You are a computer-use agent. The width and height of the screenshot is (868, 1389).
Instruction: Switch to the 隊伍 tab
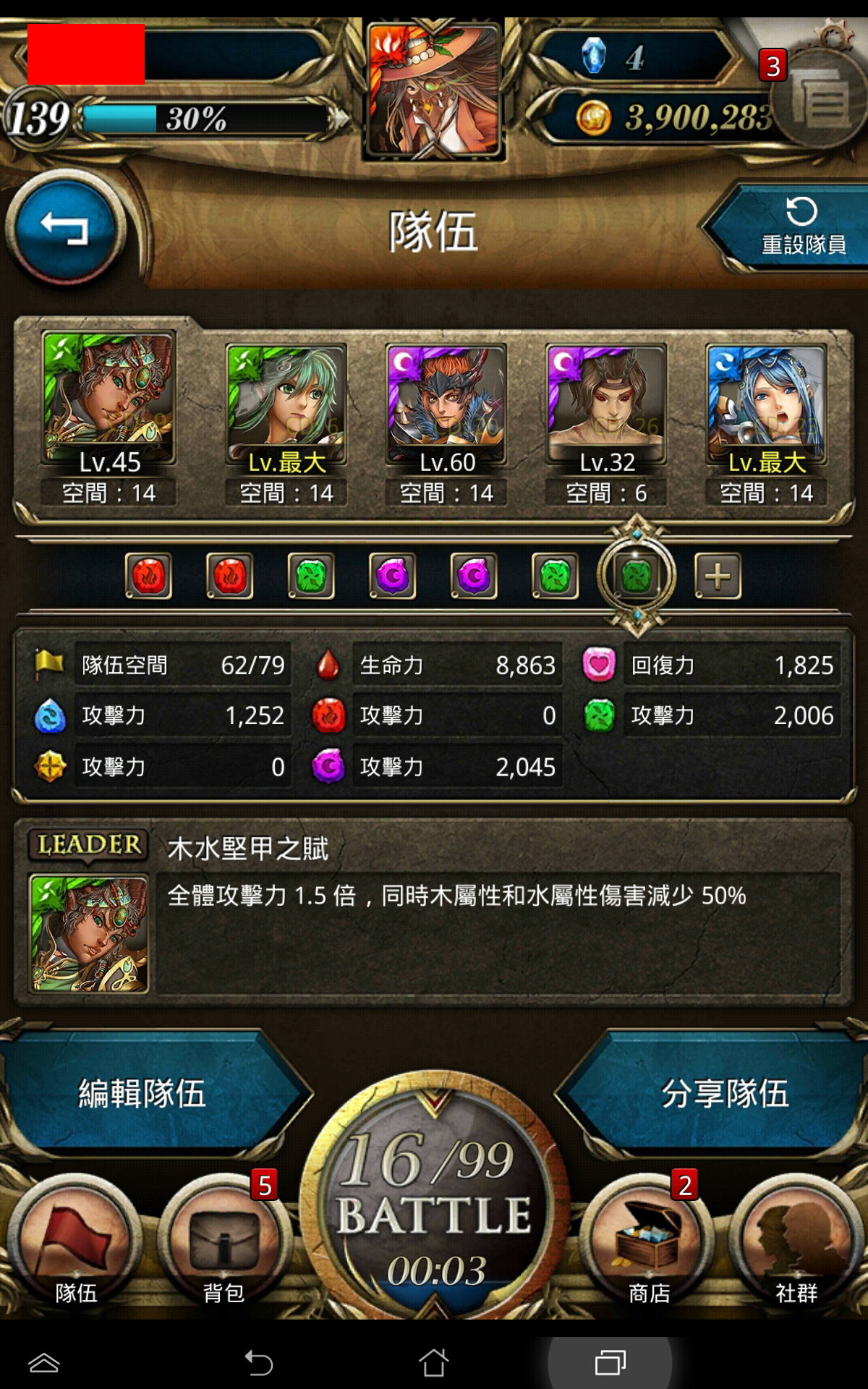(x=75, y=1241)
